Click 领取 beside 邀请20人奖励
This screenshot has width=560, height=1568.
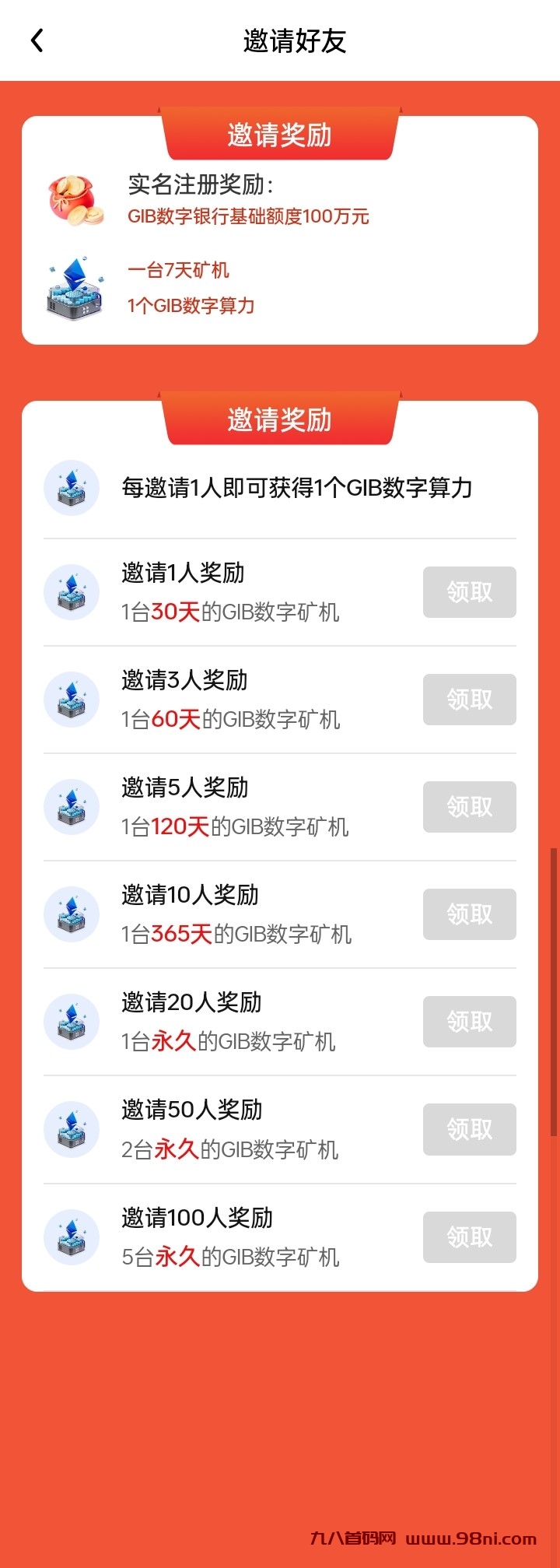469,1022
